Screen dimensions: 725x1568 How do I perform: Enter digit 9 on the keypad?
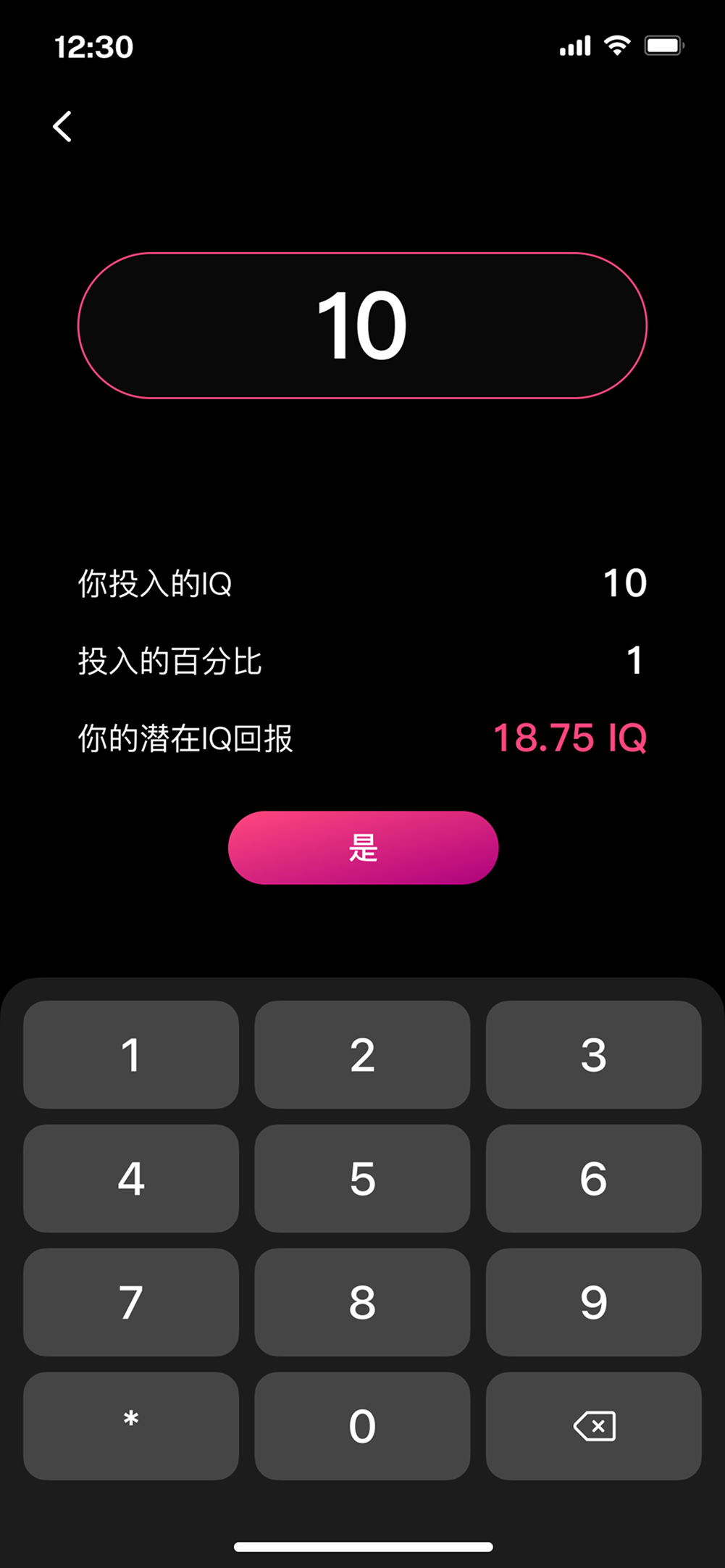pos(593,1302)
